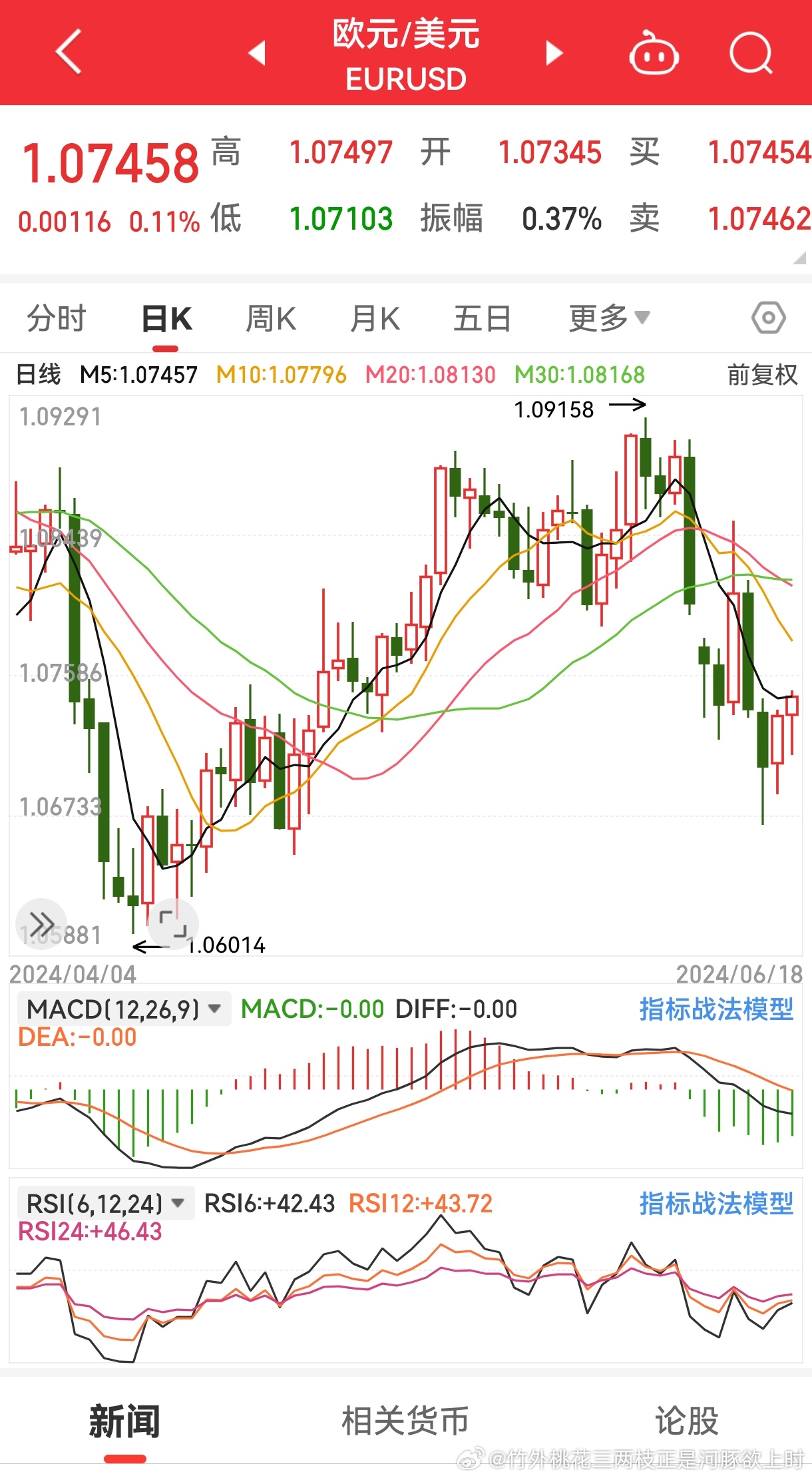Open the robot assistant icon

click(x=654, y=53)
